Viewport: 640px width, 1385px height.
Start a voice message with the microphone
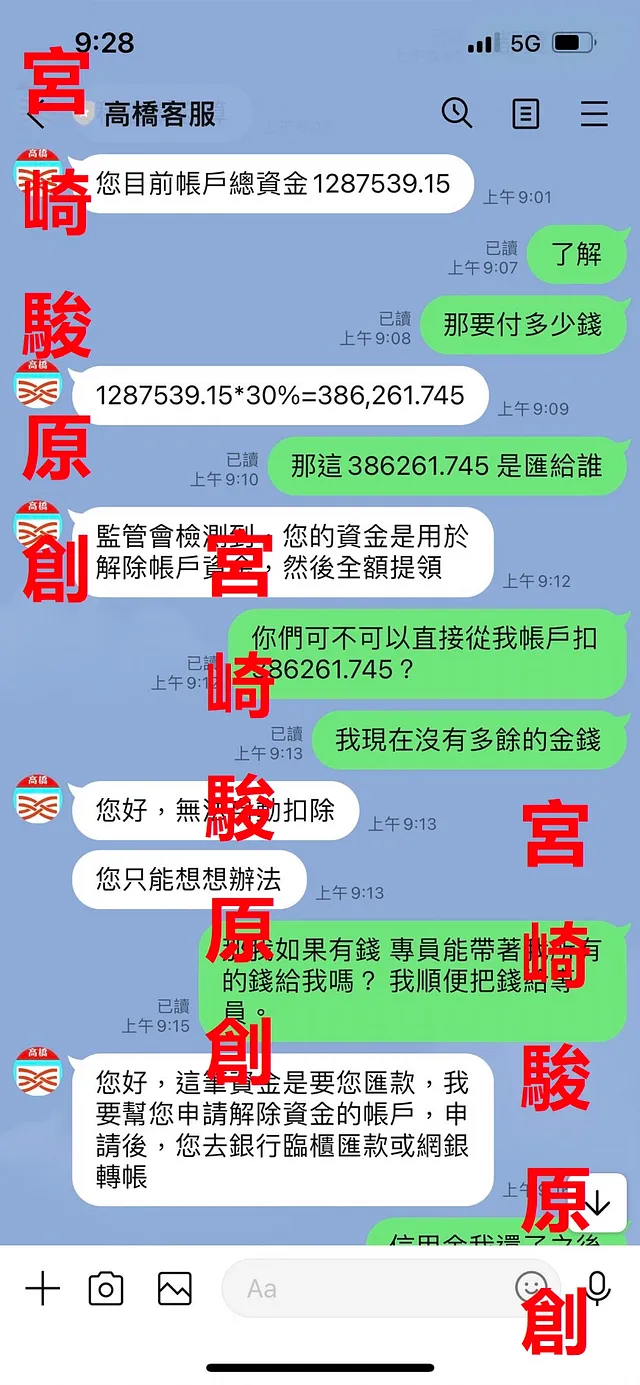[598, 1288]
